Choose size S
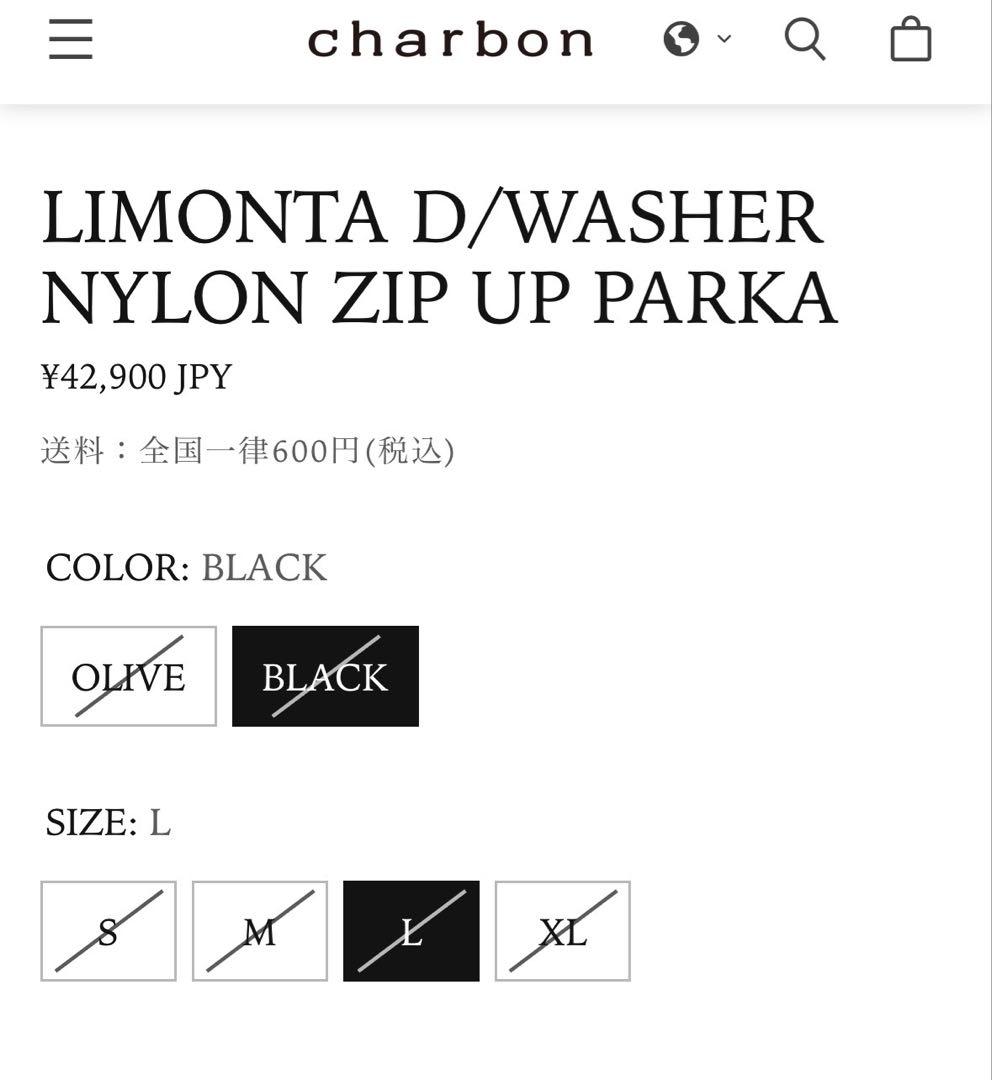Screen dimensions: 992x1080 [108, 931]
